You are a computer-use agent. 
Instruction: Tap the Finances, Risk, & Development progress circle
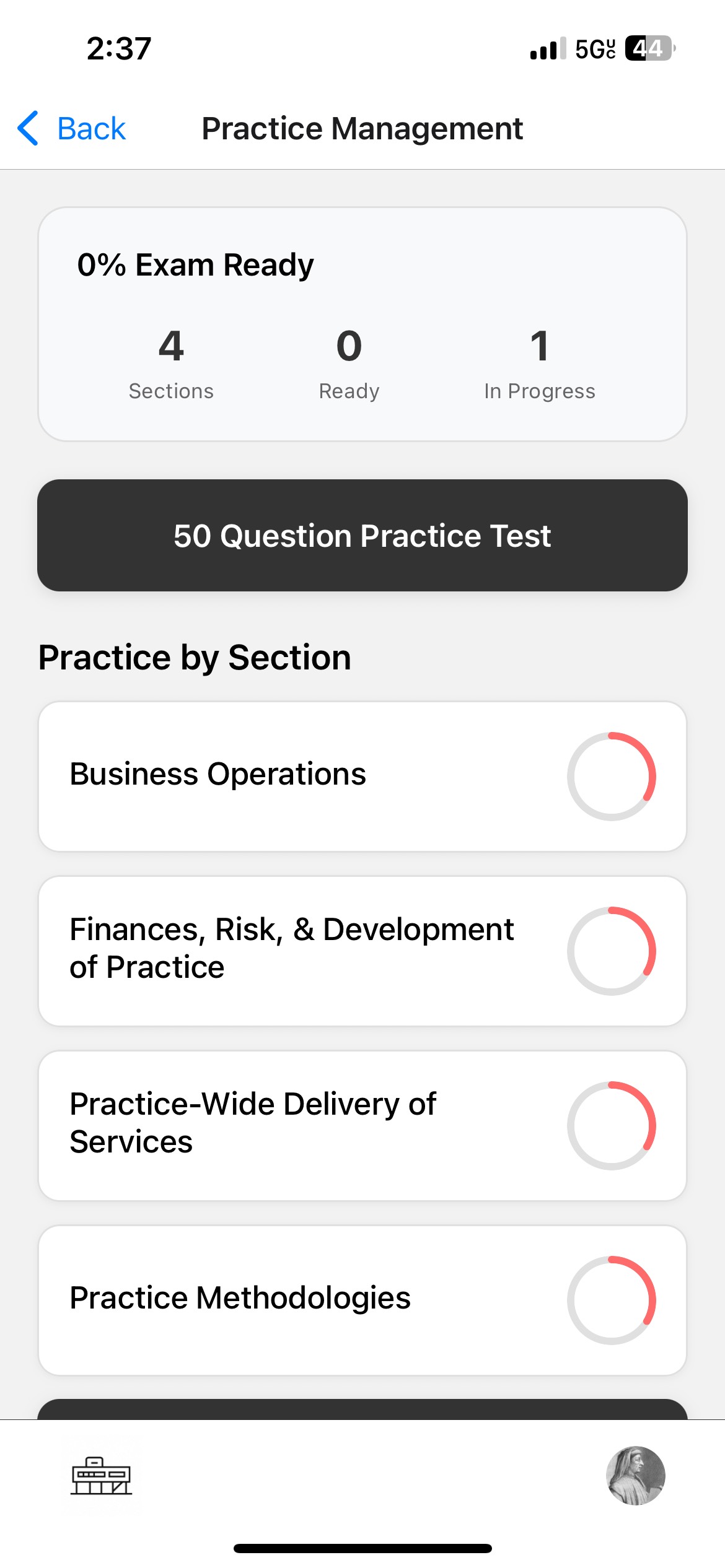click(612, 949)
